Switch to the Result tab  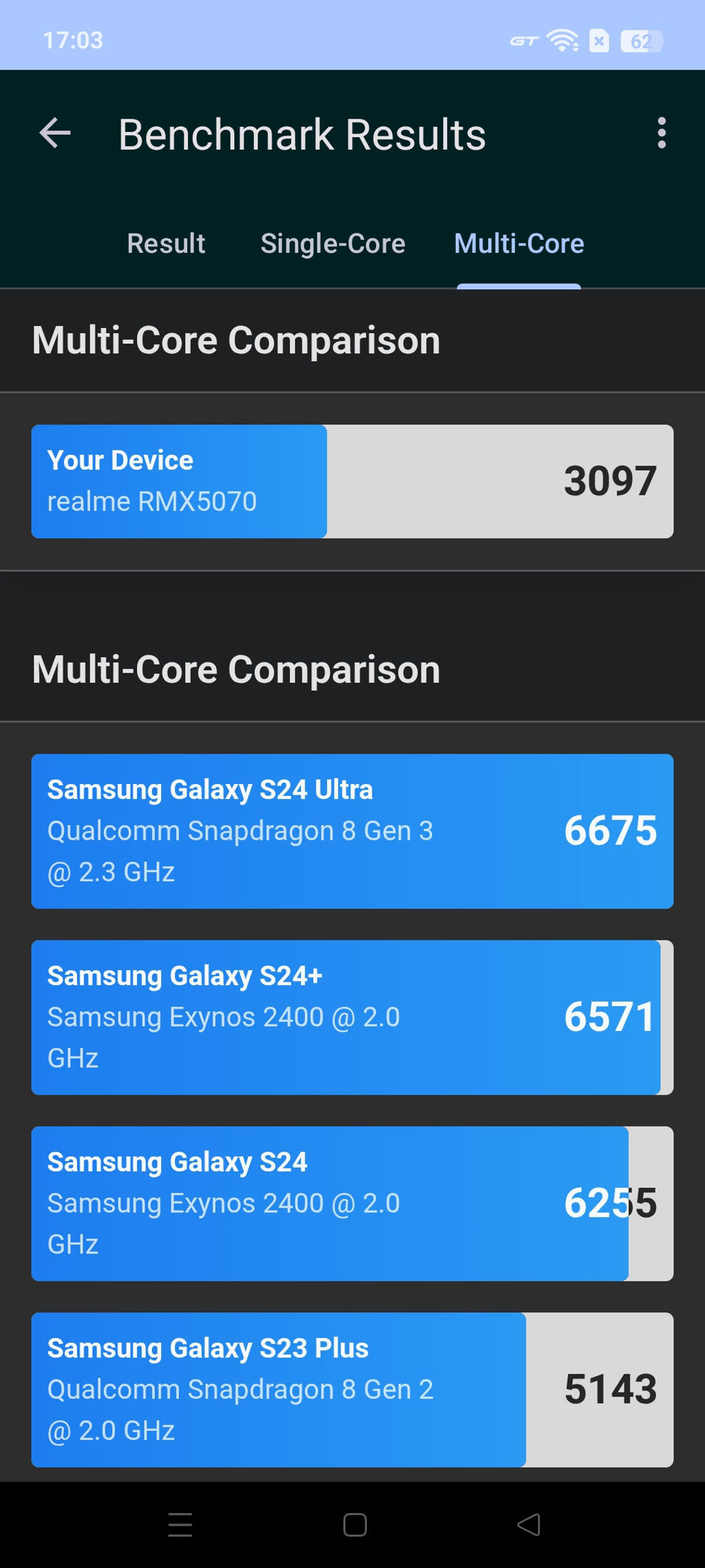click(166, 243)
